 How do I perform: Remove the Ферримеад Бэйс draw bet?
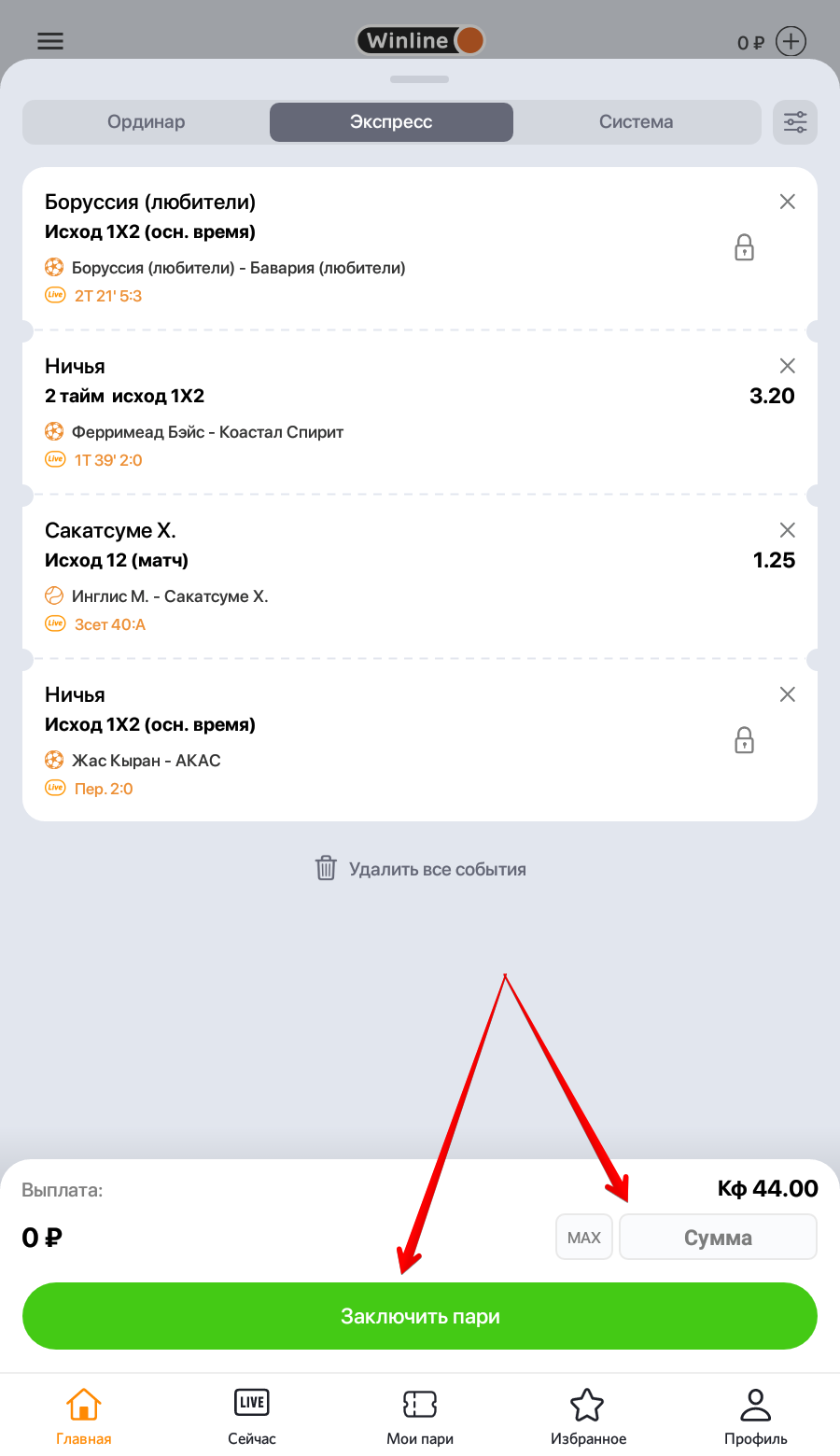[x=787, y=366]
